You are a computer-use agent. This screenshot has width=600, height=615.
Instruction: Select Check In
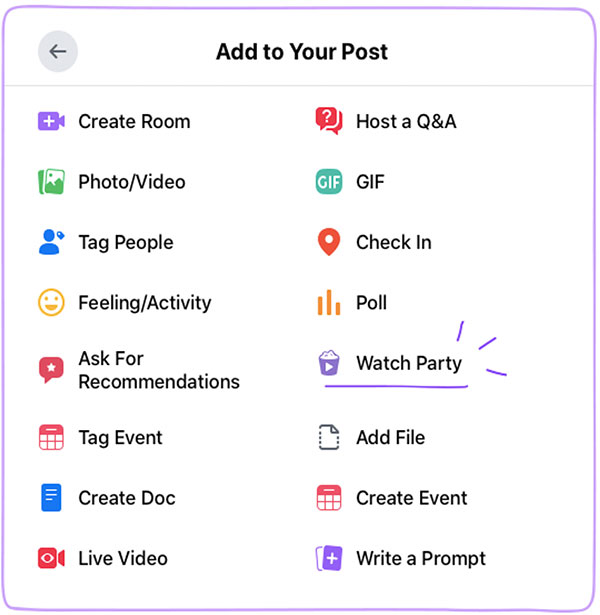point(393,242)
